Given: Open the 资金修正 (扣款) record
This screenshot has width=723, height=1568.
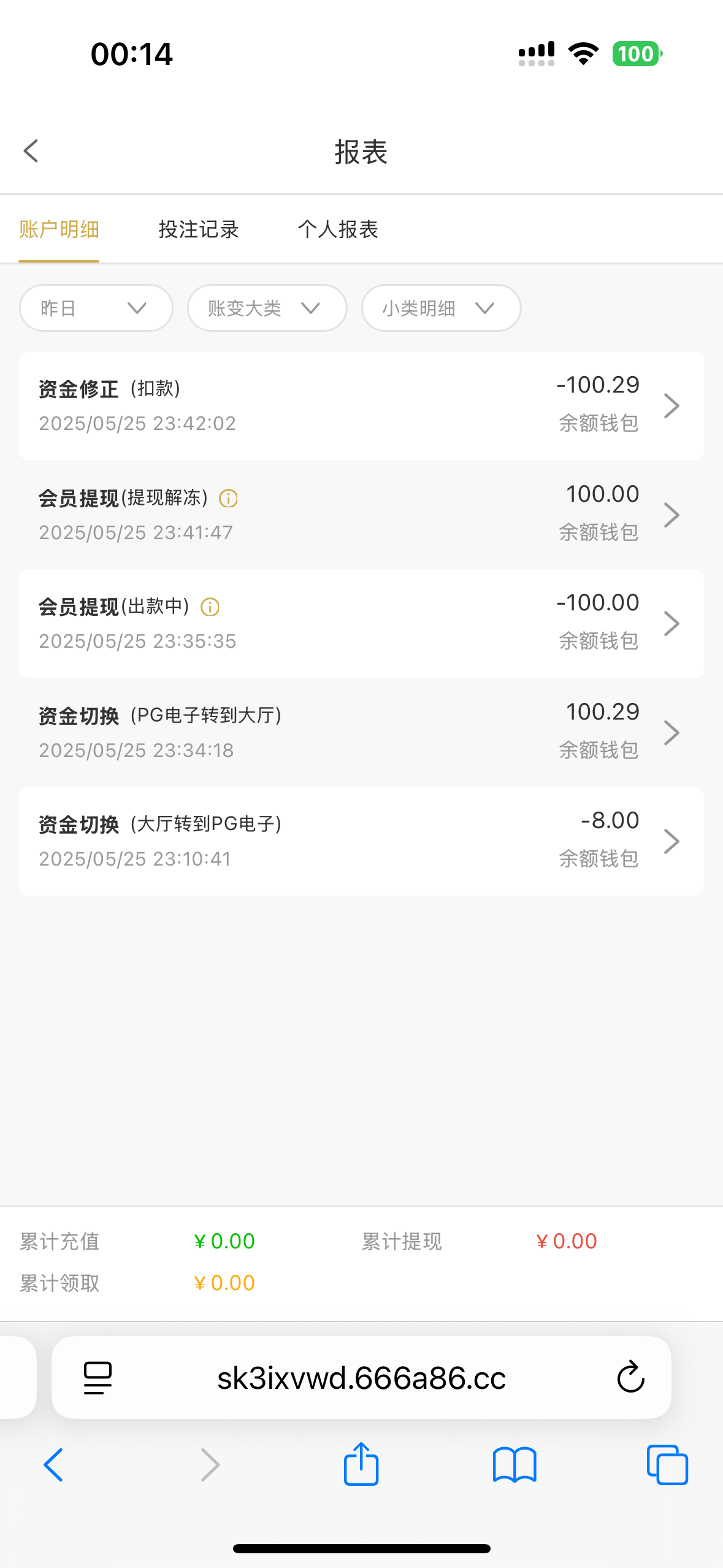Looking at the screenshot, I should pyautogui.click(x=361, y=405).
